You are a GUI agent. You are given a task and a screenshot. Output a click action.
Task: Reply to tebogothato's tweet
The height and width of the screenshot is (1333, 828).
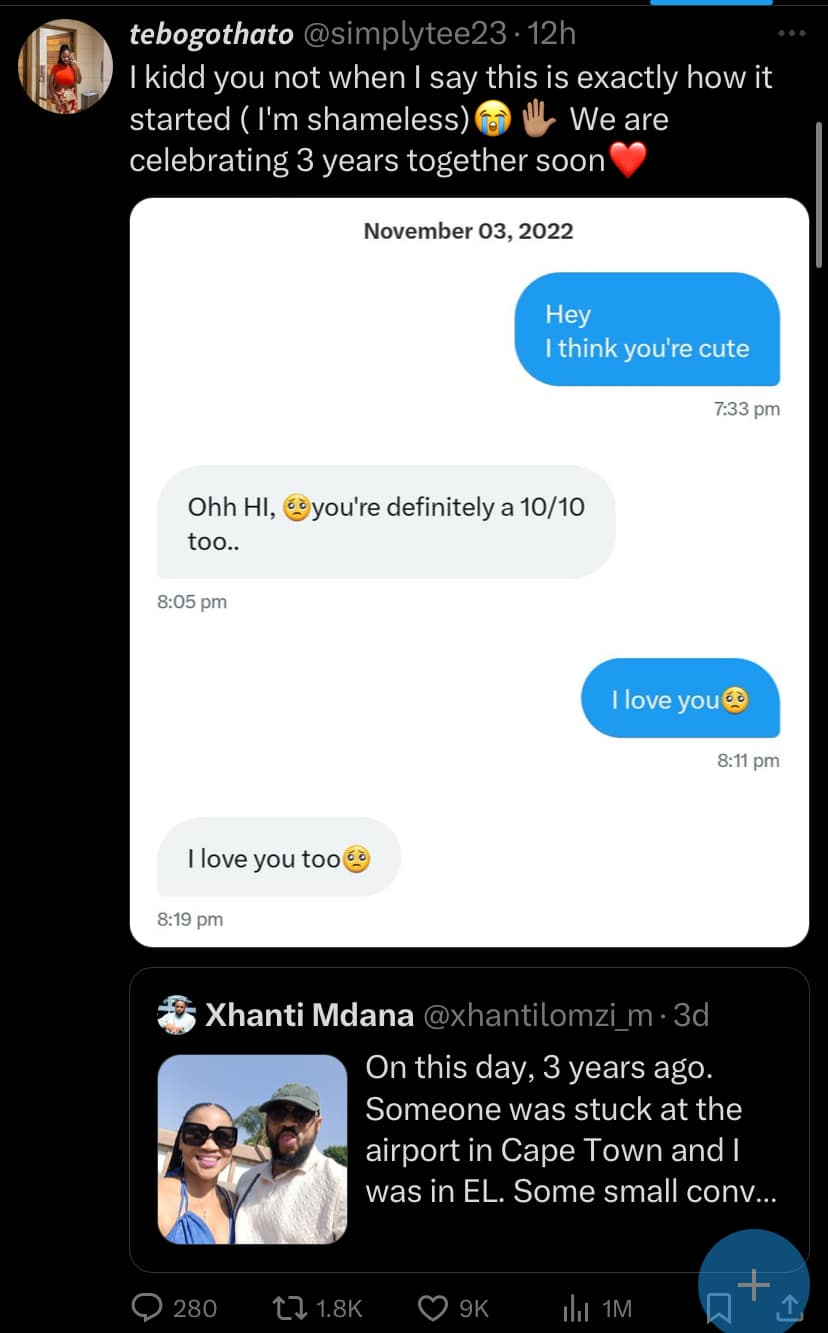[x=148, y=1308]
